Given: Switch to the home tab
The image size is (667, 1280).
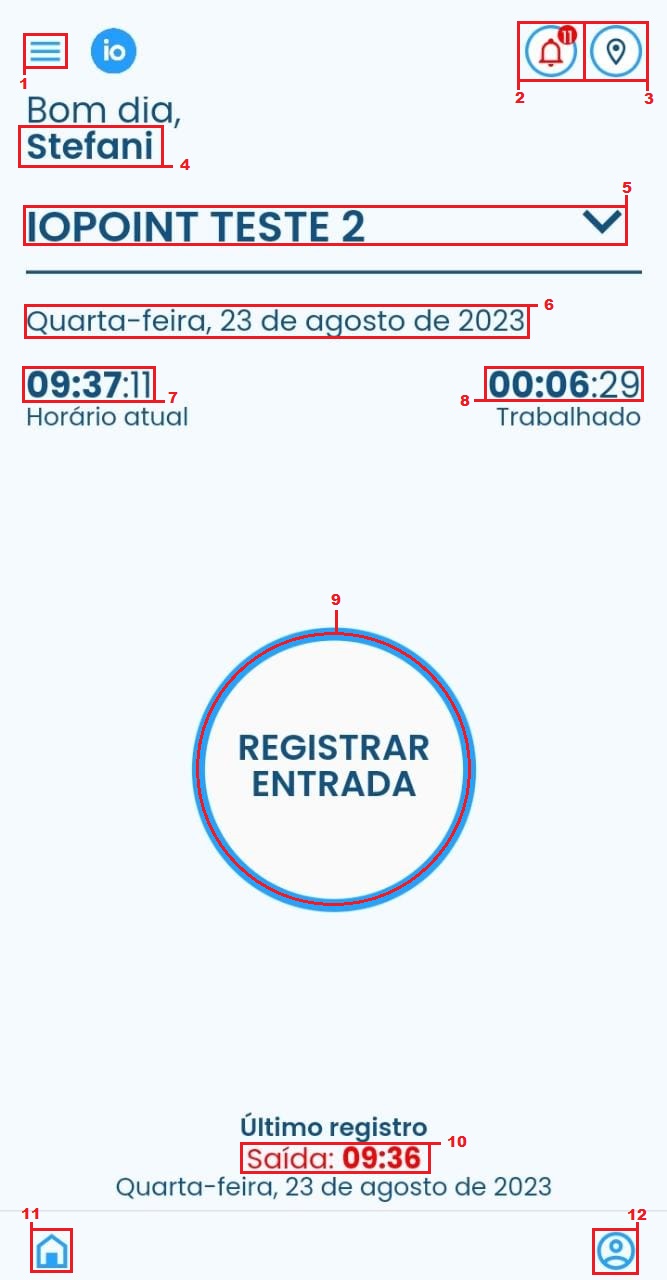Looking at the screenshot, I should coord(52,1250).
